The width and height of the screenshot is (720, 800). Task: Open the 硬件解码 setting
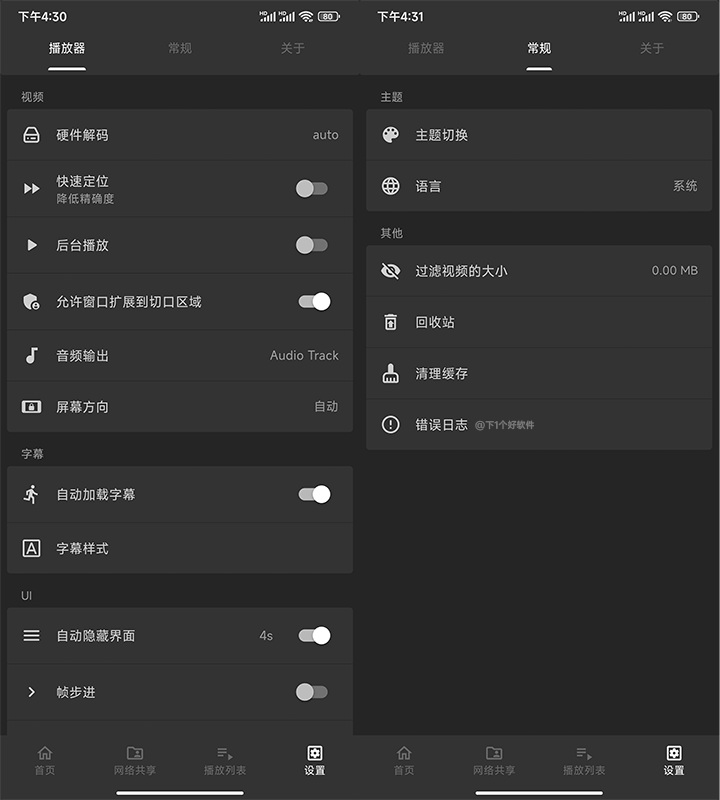pos(180,135)
